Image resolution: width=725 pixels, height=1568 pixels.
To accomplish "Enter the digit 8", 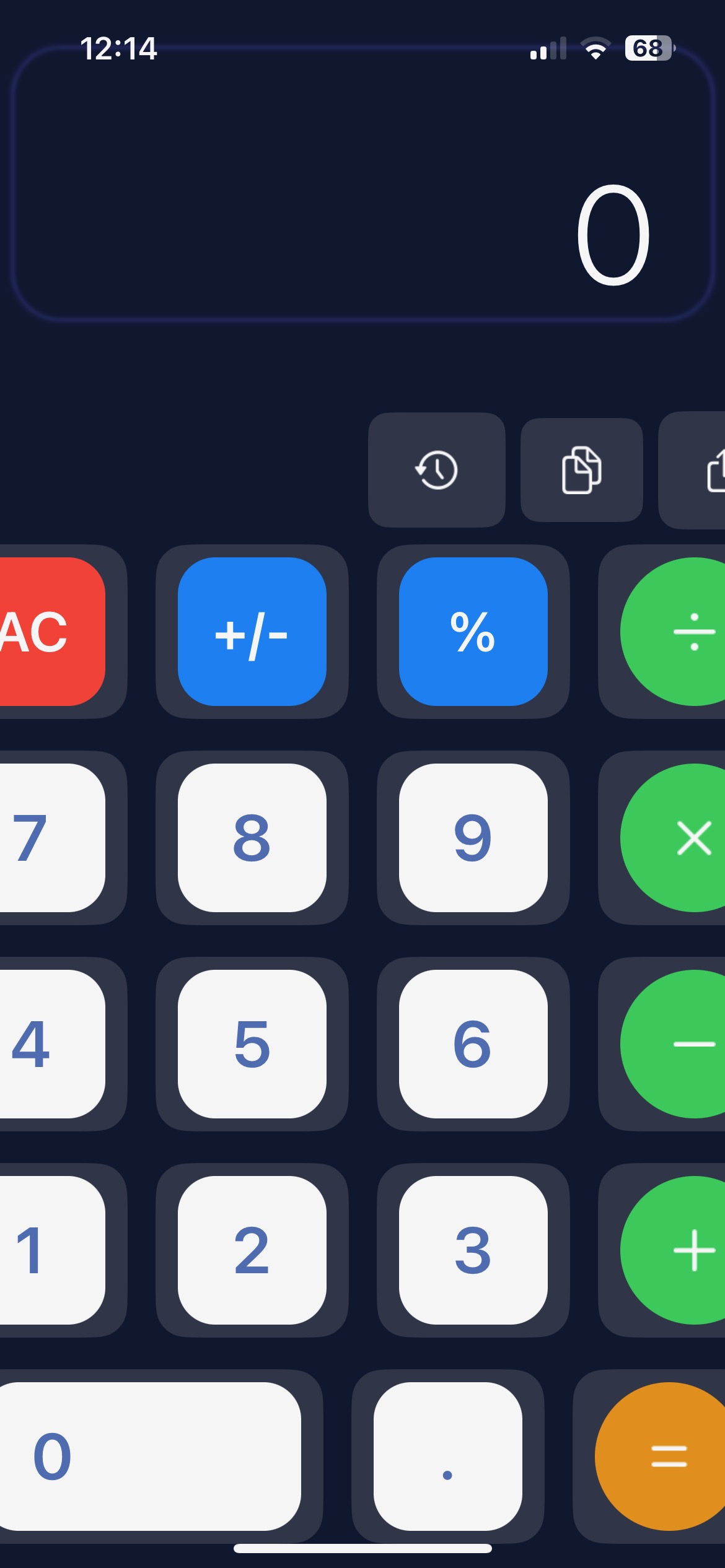I will [x=252, y=838].
